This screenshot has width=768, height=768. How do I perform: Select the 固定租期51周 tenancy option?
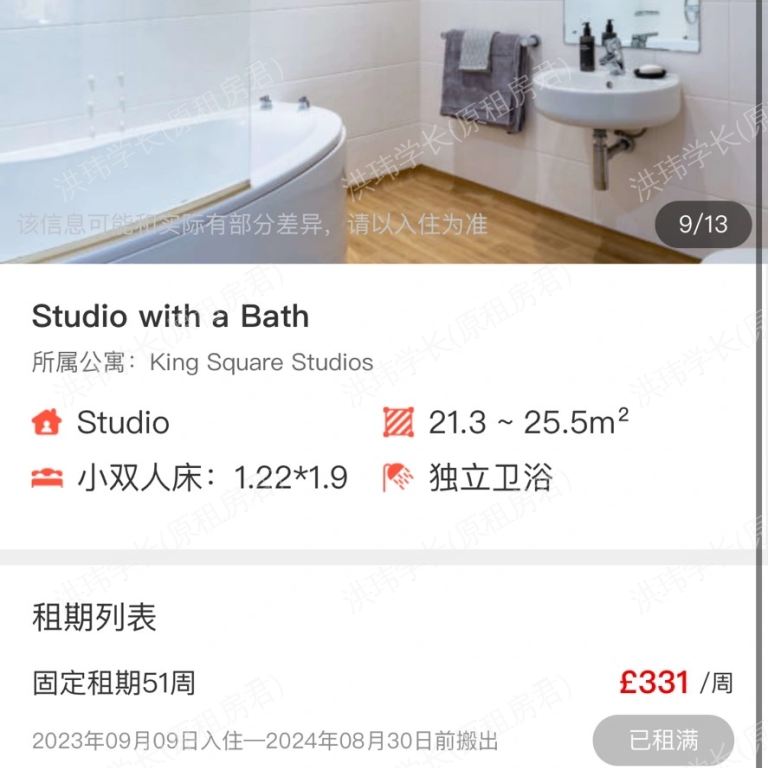[x=114, y=684]
